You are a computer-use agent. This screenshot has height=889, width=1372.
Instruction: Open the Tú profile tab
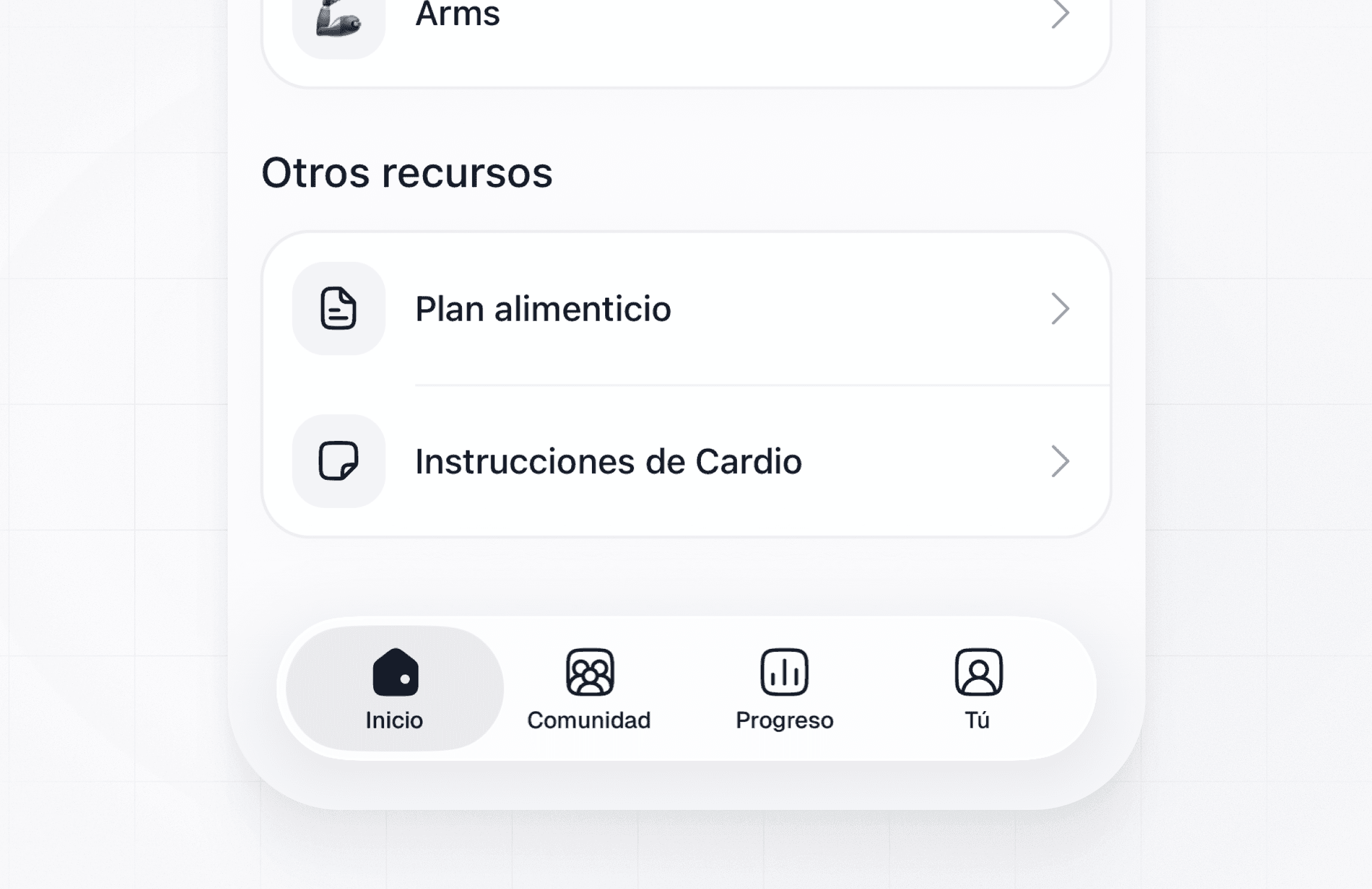coord(978,689)
